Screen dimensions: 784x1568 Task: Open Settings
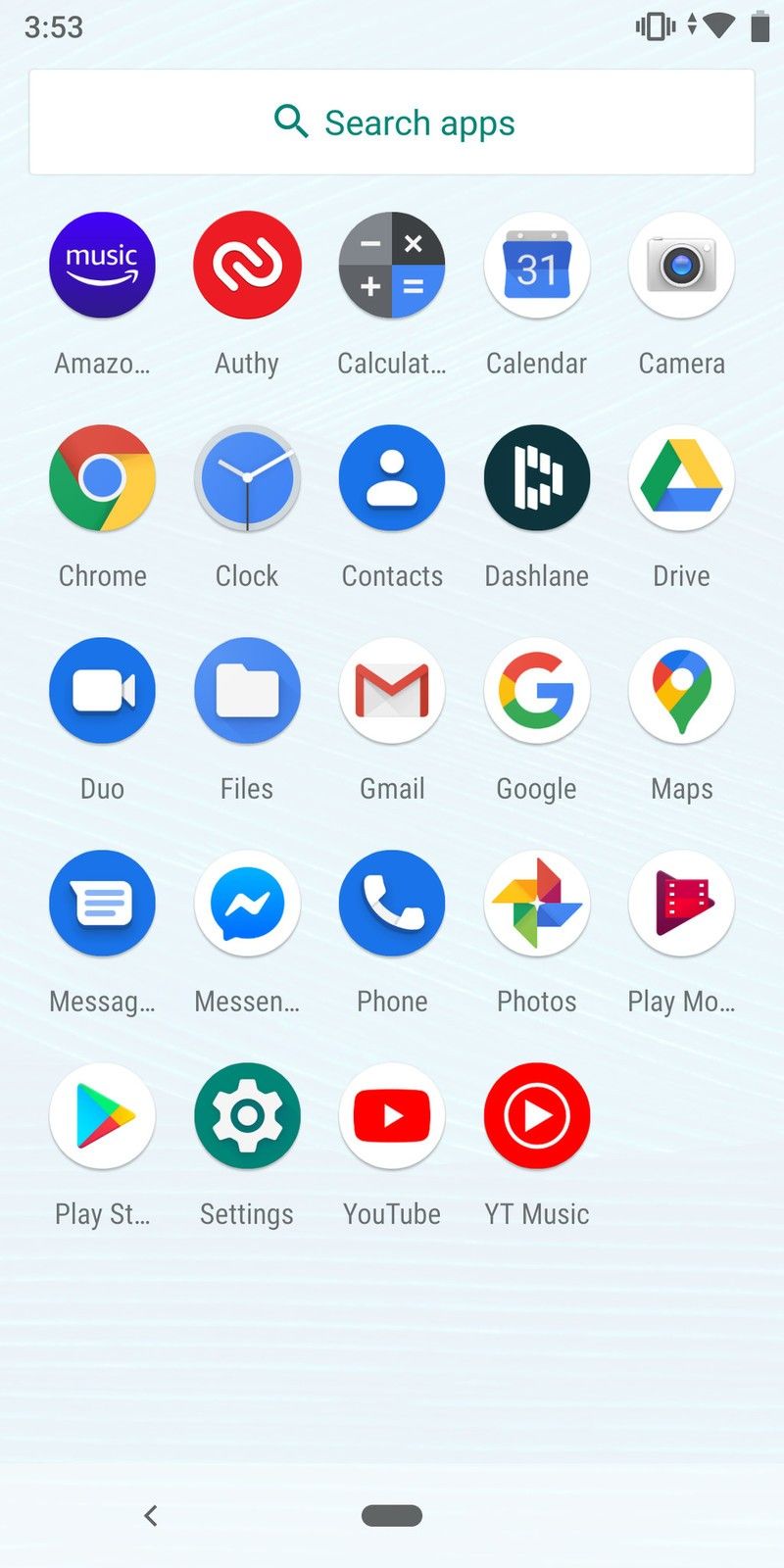[x=247, y=1115]
